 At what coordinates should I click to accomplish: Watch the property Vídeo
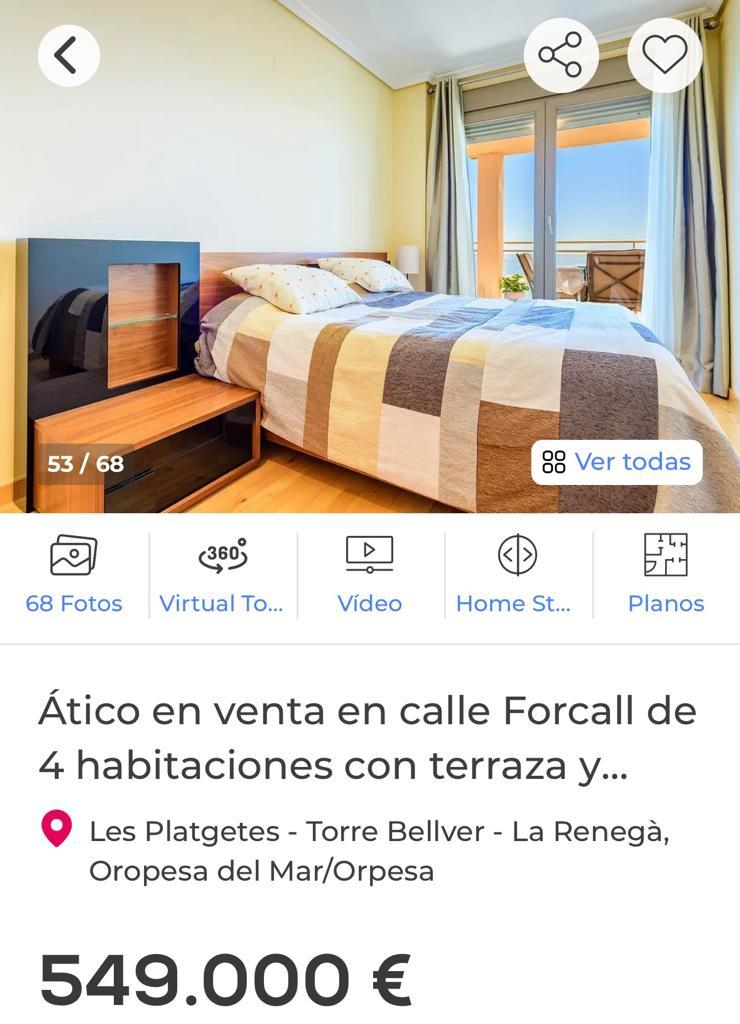pyautogui.click(x=369, y=575)
